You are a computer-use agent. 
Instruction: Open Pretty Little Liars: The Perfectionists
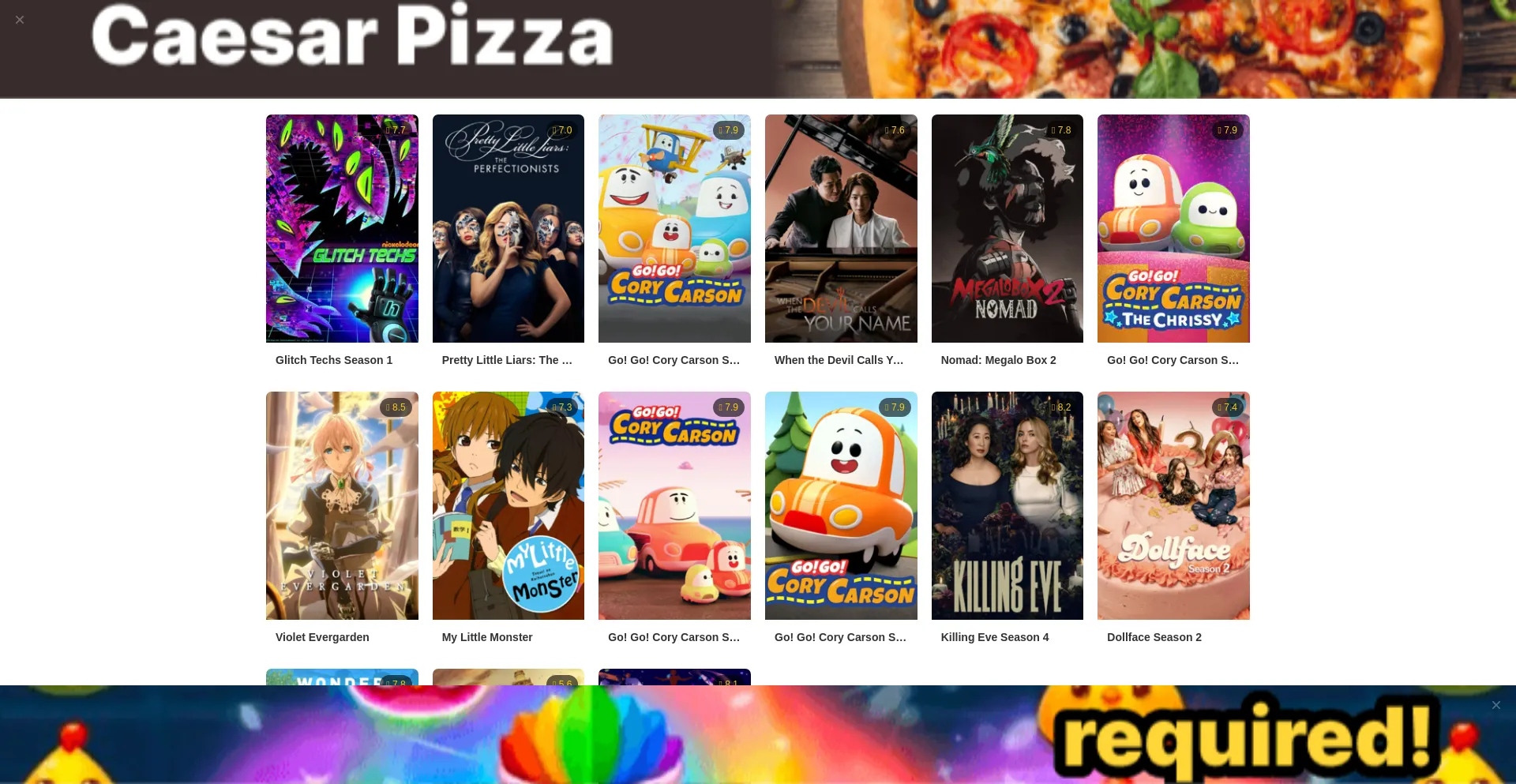[x=508, y=229]
